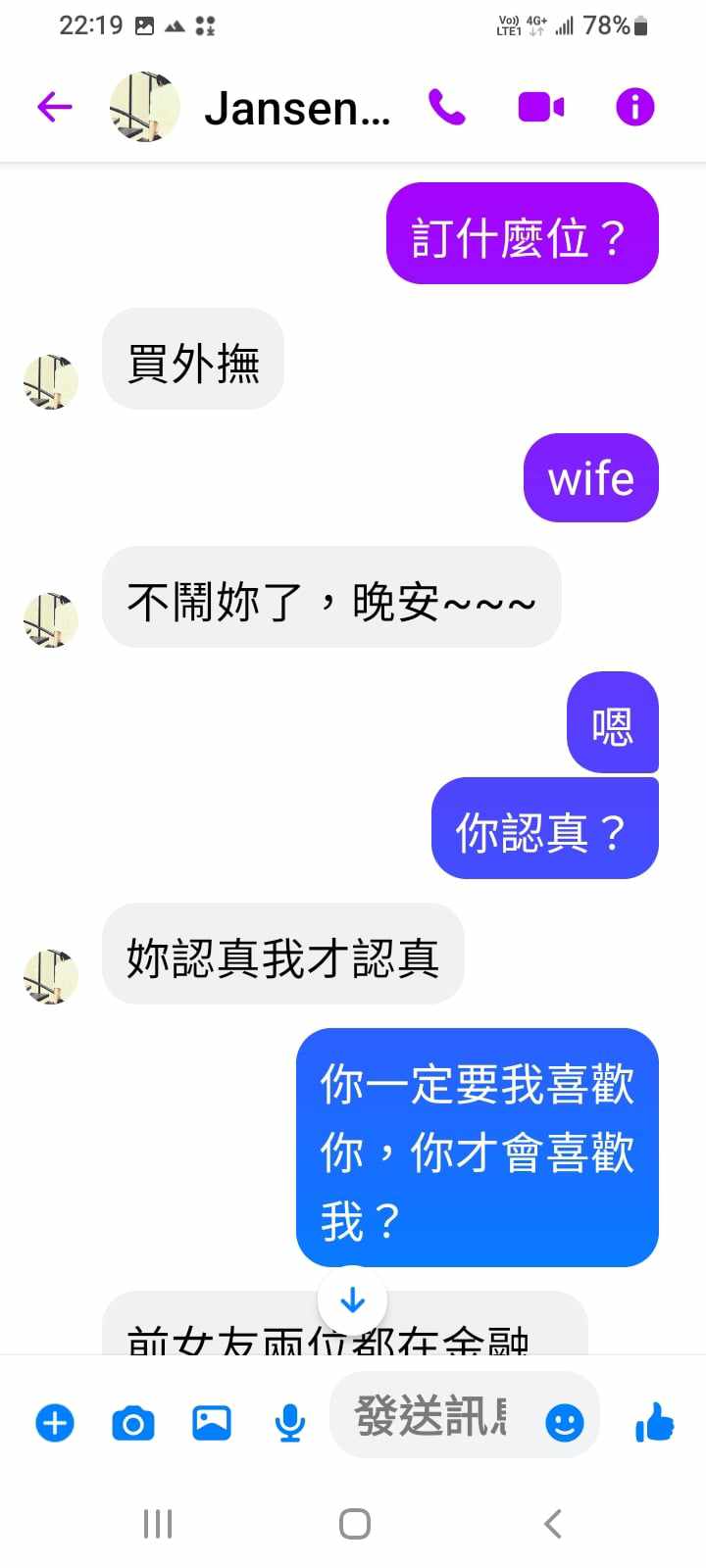Start a video call with Jansen
The width and height of the screenshot is (706, 1568).
tap(540, 107)
